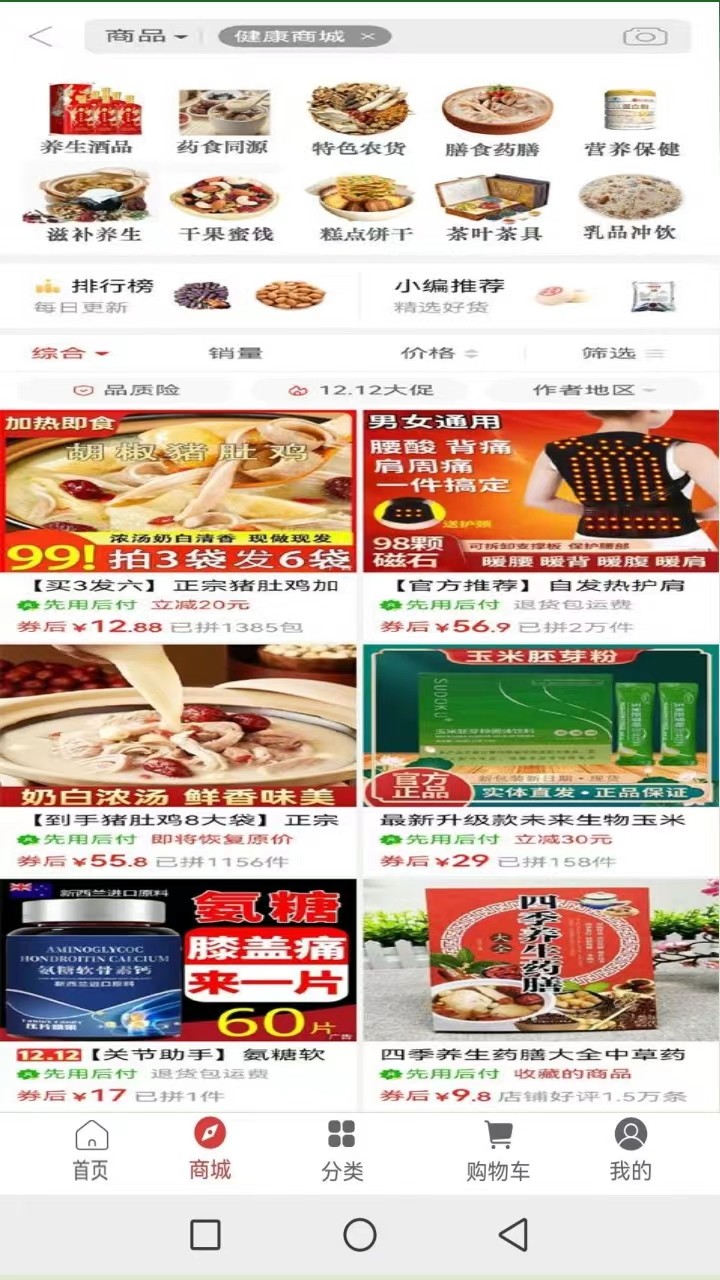Viewport: 720px width, 1280px height.
Task: Open the 四季养生药膳大全 product
Action: tap(540, 990)
